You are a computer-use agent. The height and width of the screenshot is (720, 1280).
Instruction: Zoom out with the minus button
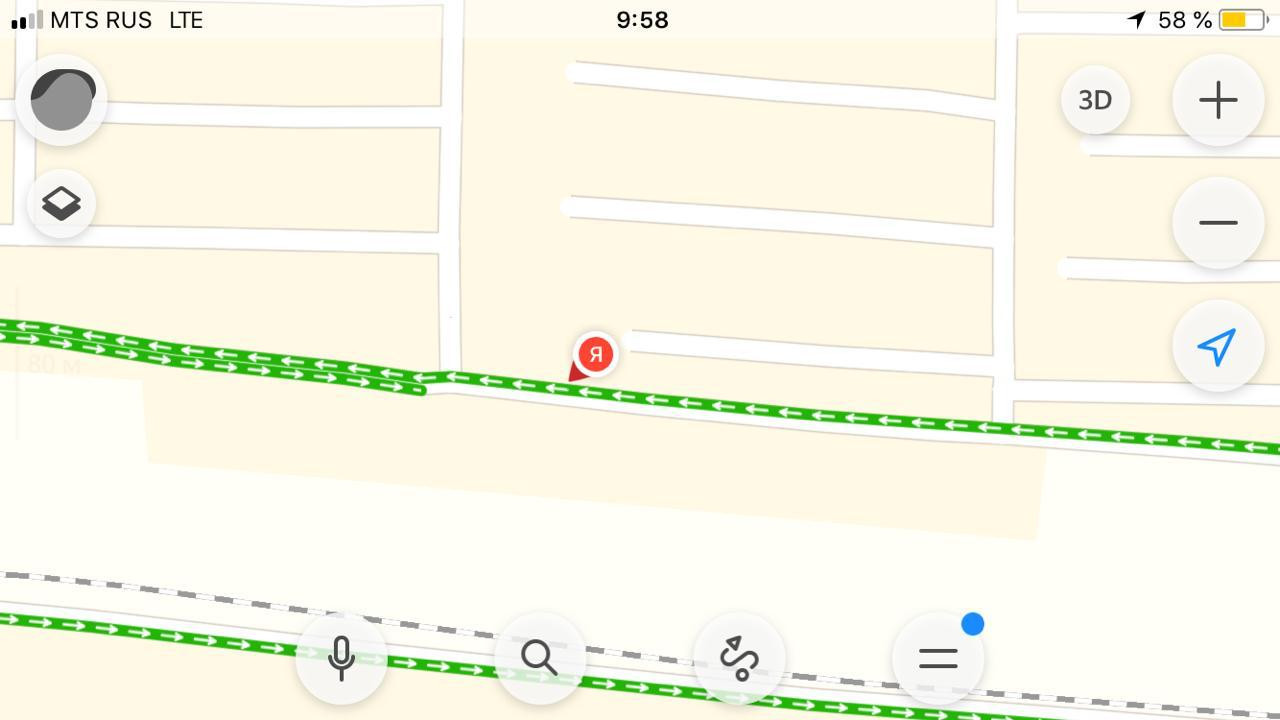tap(1218, 222)
